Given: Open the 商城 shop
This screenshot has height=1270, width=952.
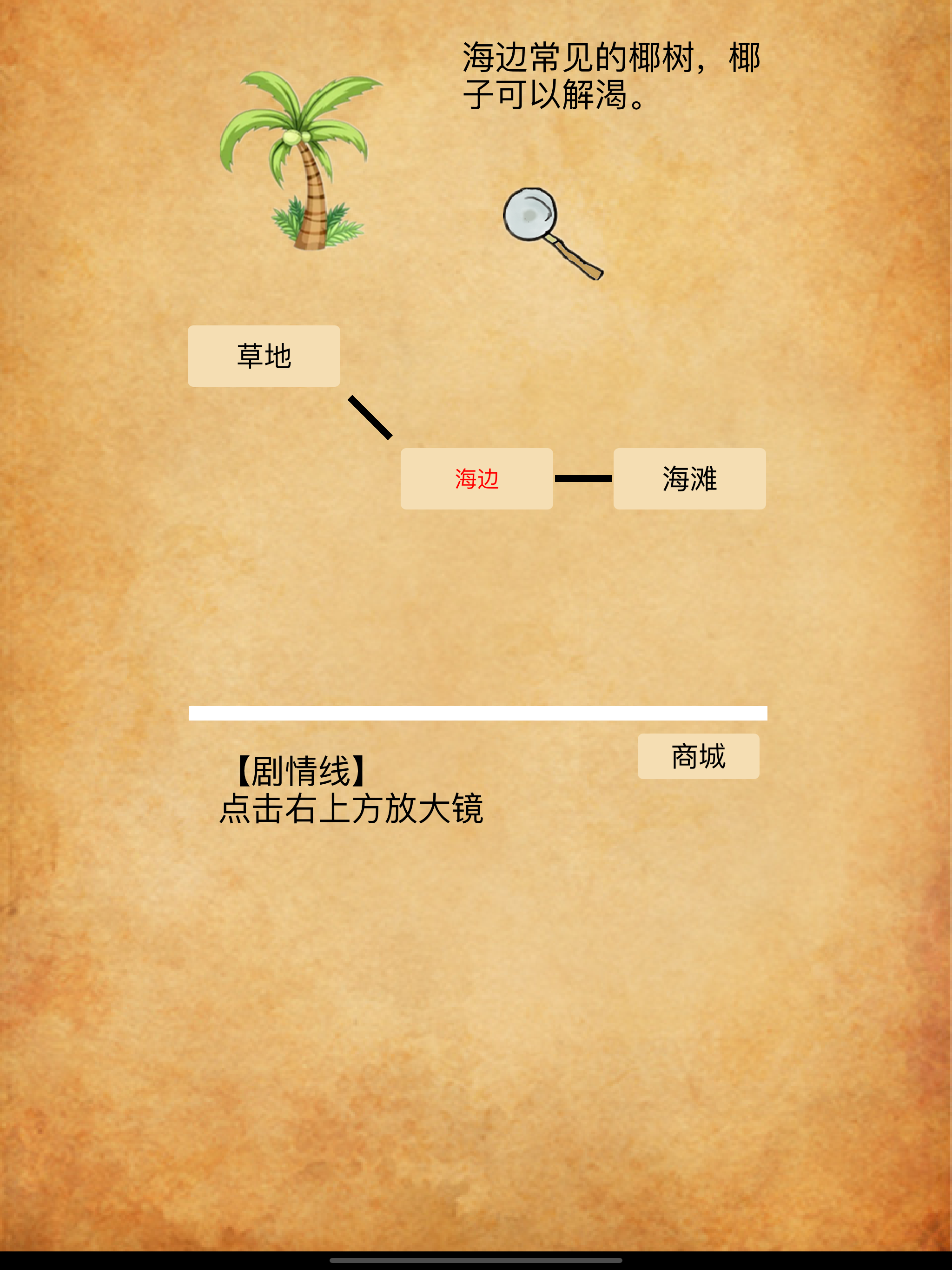Looking at the screenshot, I should pyautogui.click(x=698, y=756).
